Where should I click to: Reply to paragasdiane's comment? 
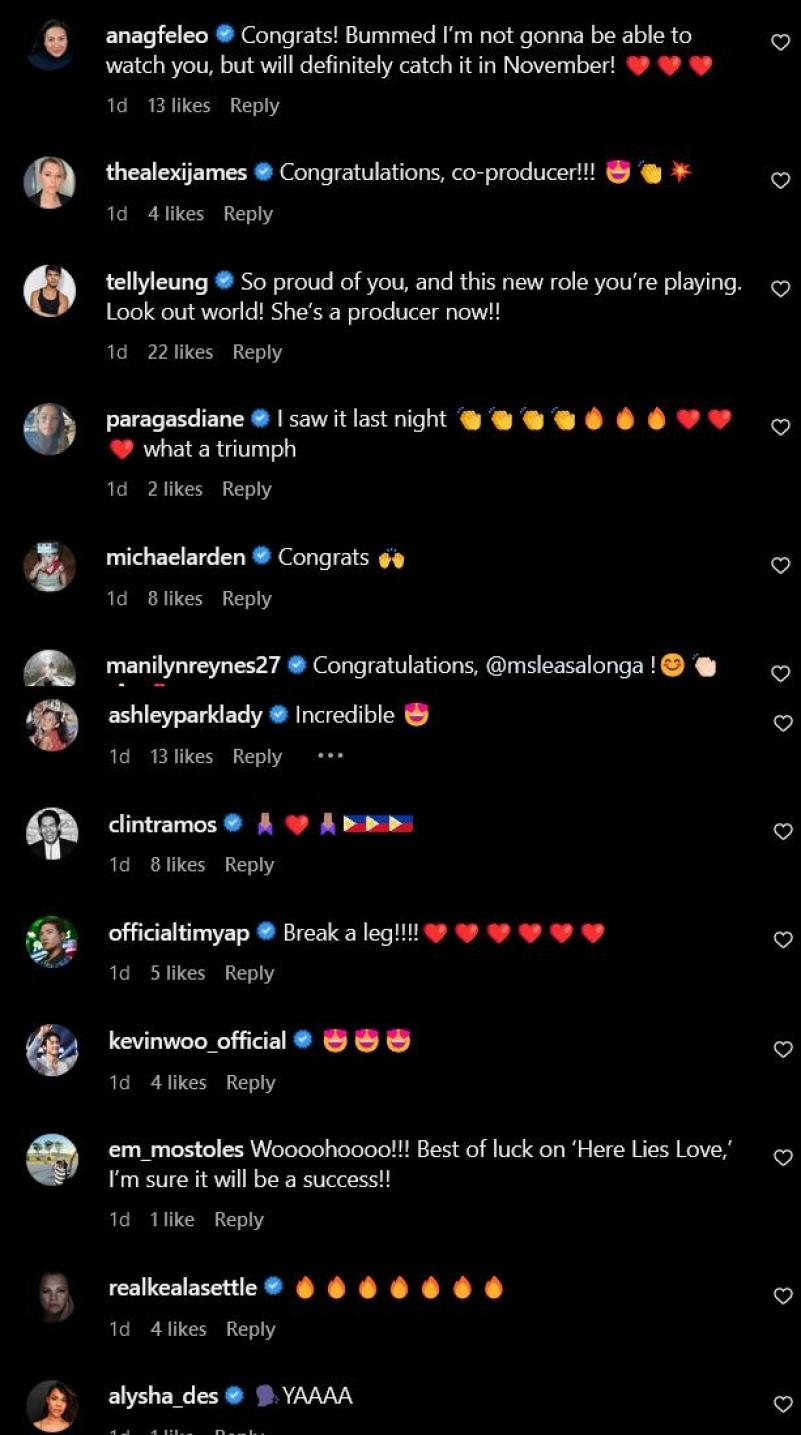tap(247, 489)
